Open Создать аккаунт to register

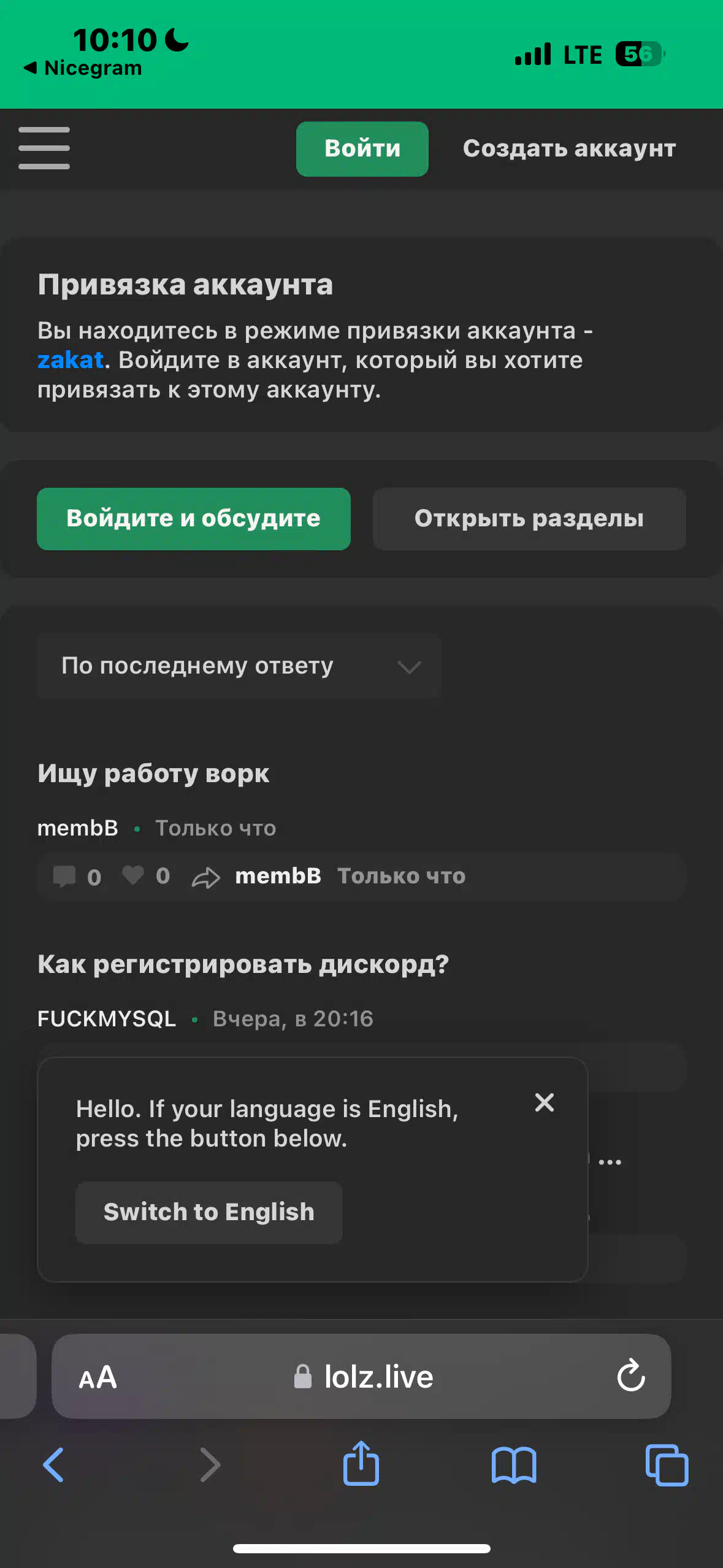click(x=569, y=149)
